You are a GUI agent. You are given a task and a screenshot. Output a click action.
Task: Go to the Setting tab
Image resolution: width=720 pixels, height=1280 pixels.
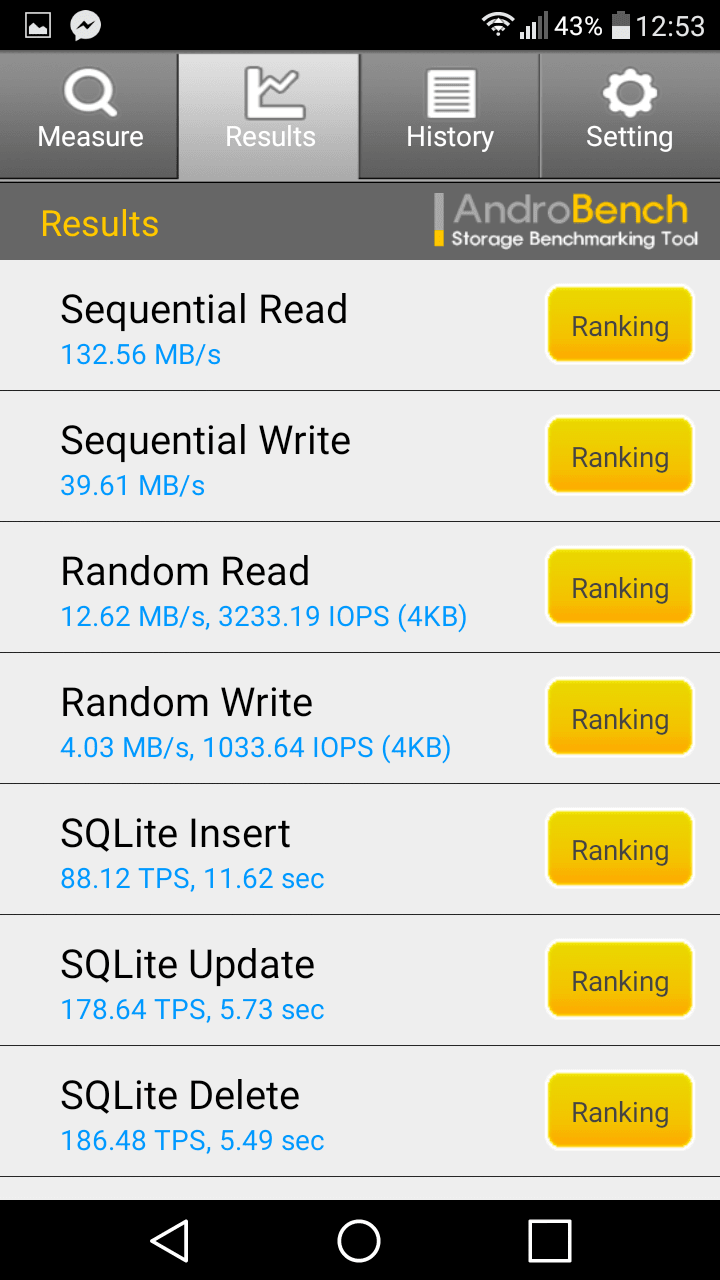click(630, 116)
